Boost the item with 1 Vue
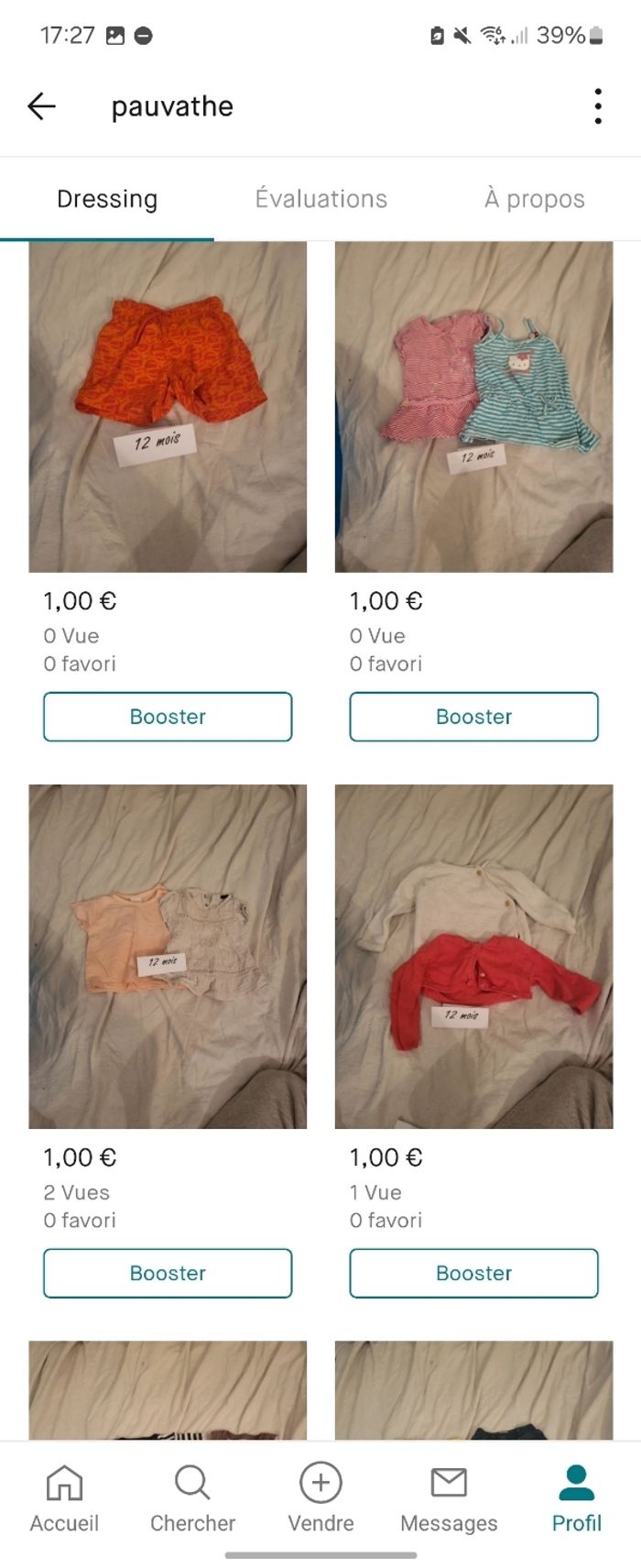This screenshot has width=641, height=1568. pos(473,1273)
